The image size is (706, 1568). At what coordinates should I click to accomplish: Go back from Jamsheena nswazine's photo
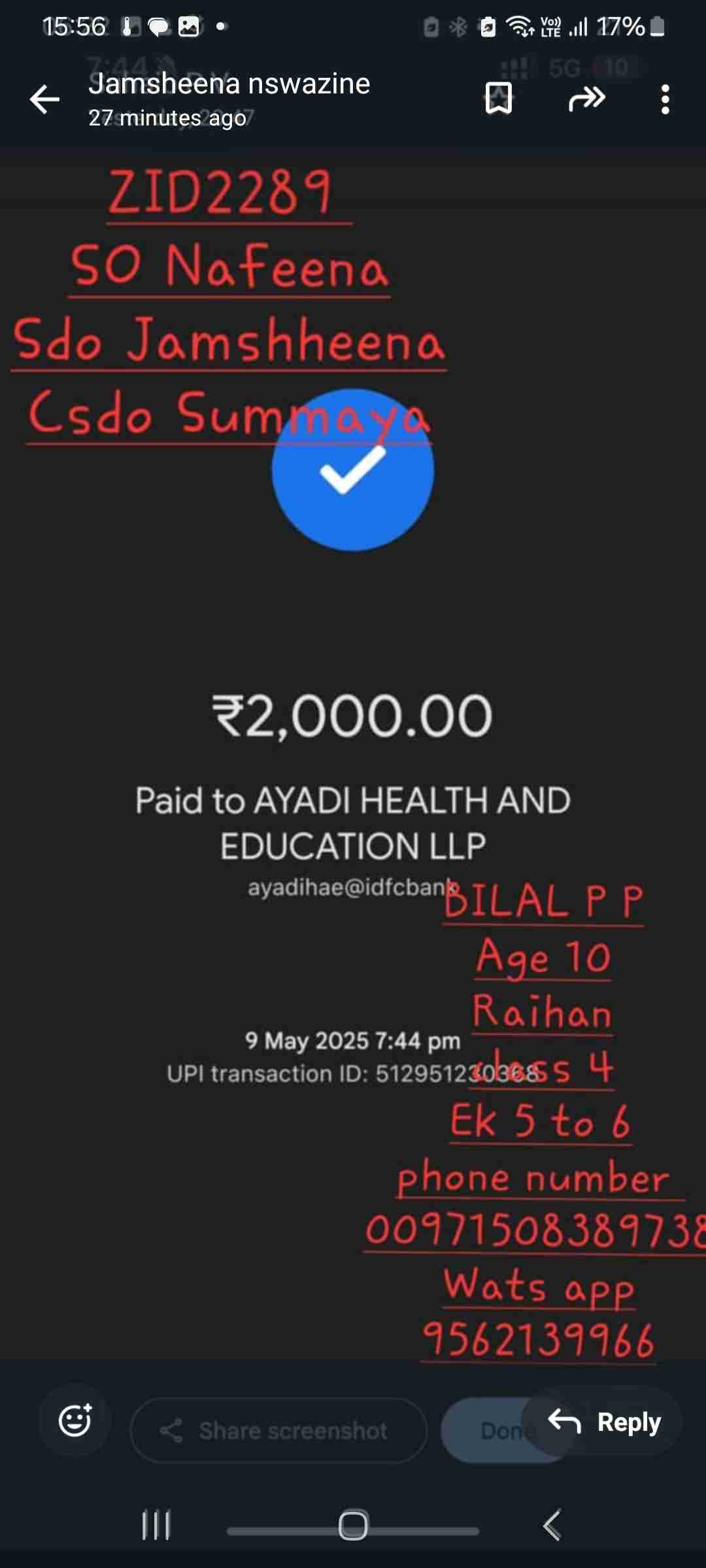pos(44,99)
